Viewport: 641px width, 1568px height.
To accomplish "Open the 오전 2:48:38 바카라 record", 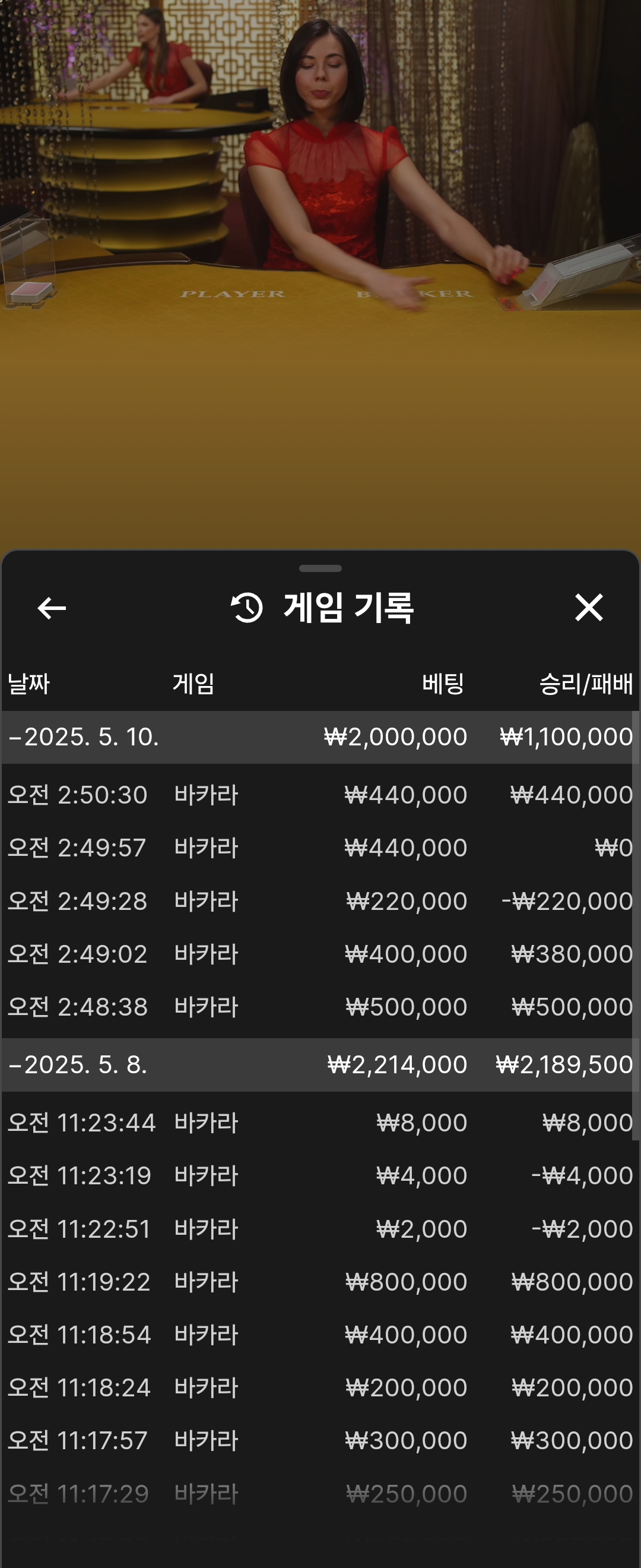I will pyautogui.click(x=320, y=1007).
